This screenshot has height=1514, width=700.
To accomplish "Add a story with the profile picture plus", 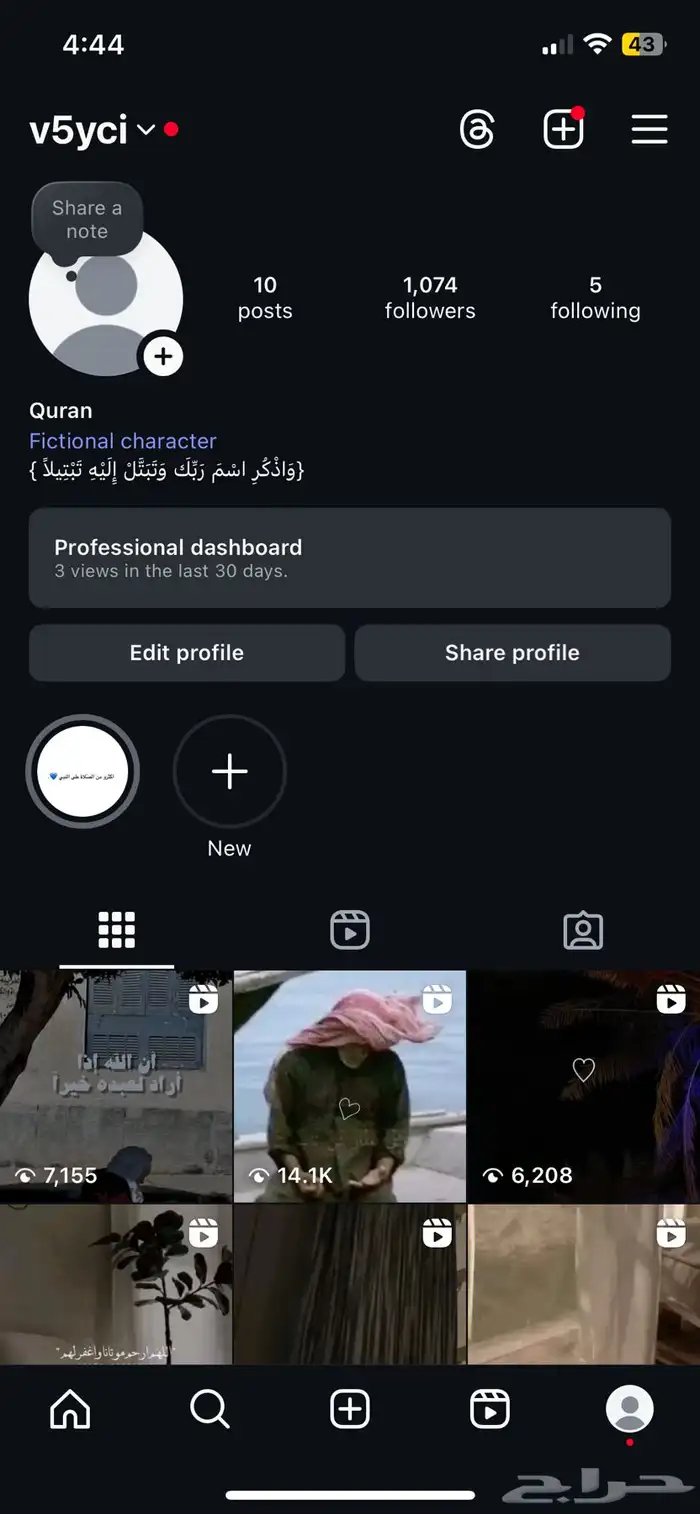I will pos(163,356).
